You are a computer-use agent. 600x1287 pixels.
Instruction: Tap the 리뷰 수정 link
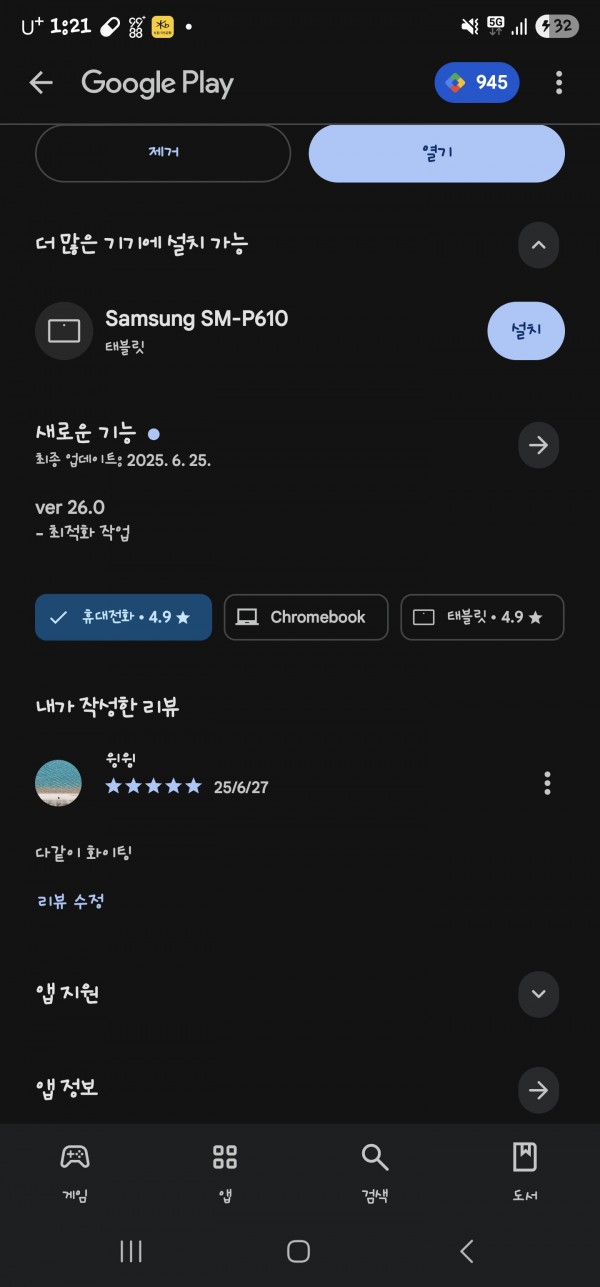coord(70,901)
